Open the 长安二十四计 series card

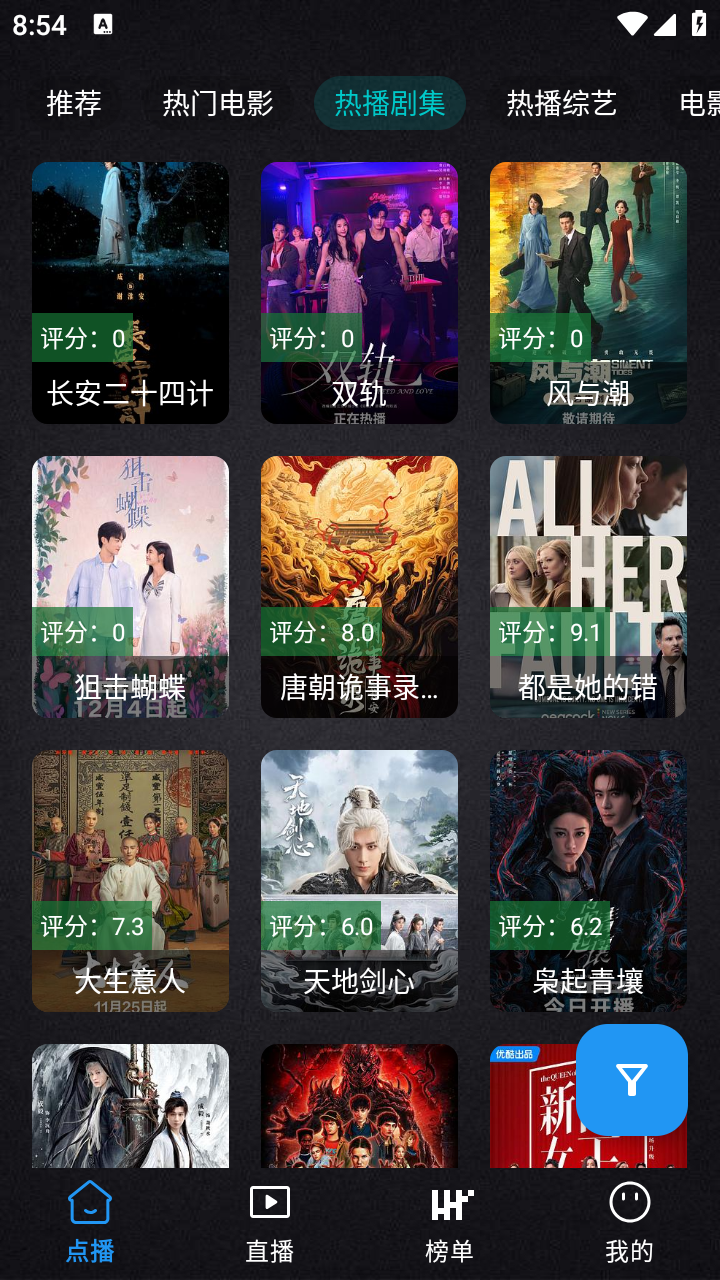point(130,293)
